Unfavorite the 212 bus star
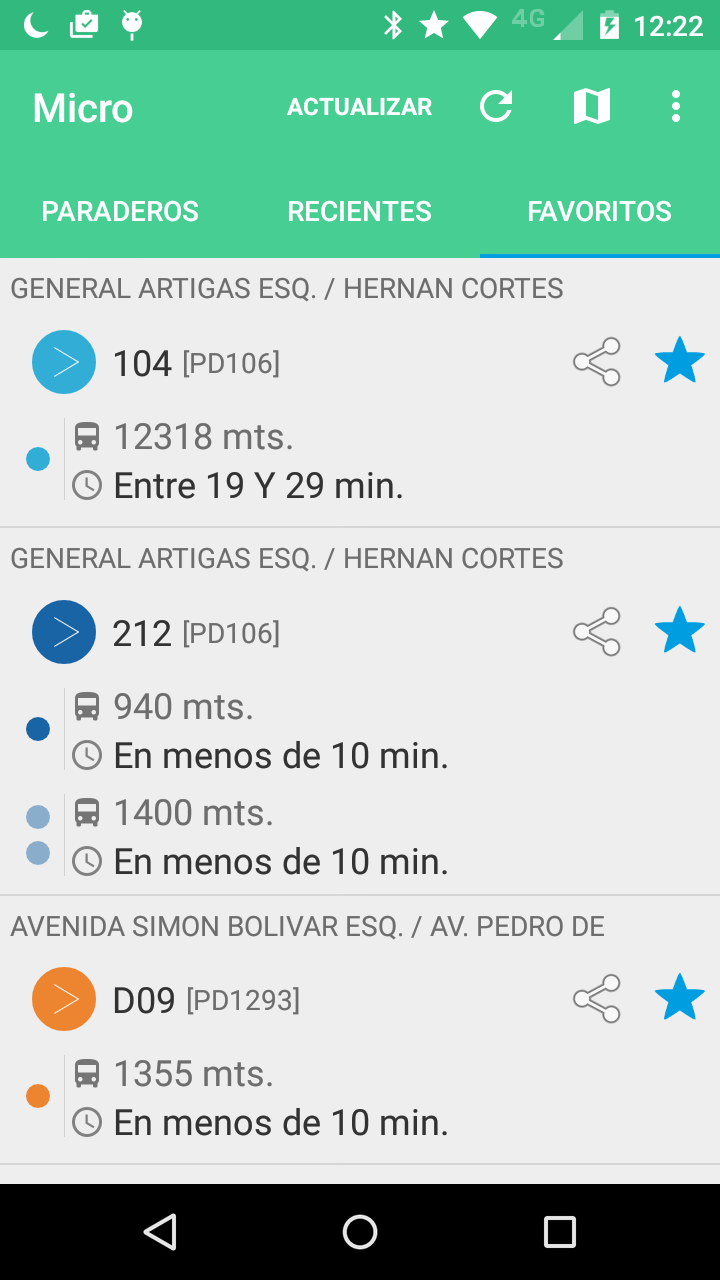This screenshot has height=1280, width=720. [680, 631]
